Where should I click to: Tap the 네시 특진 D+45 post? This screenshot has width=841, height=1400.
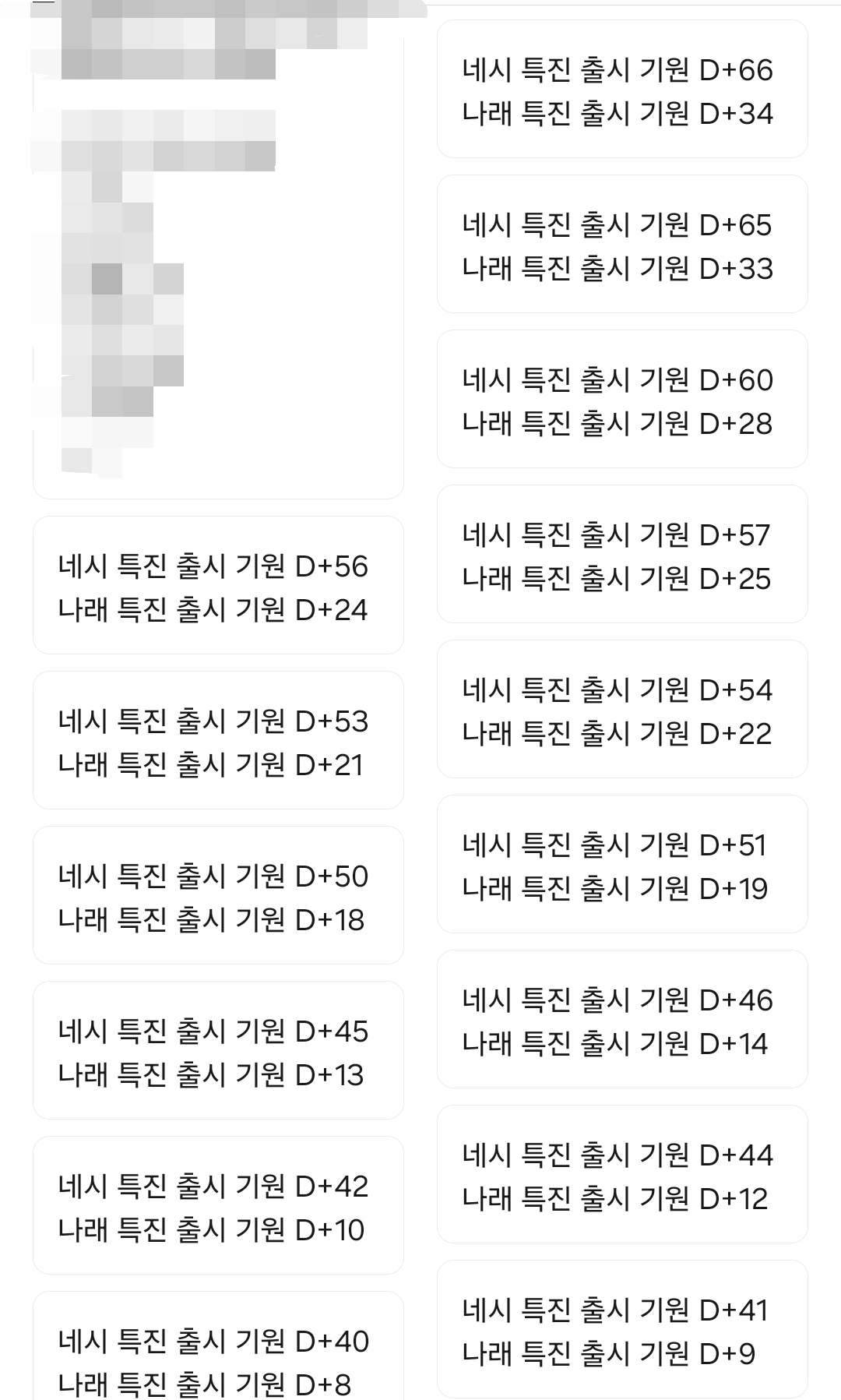pos(218,1052)
